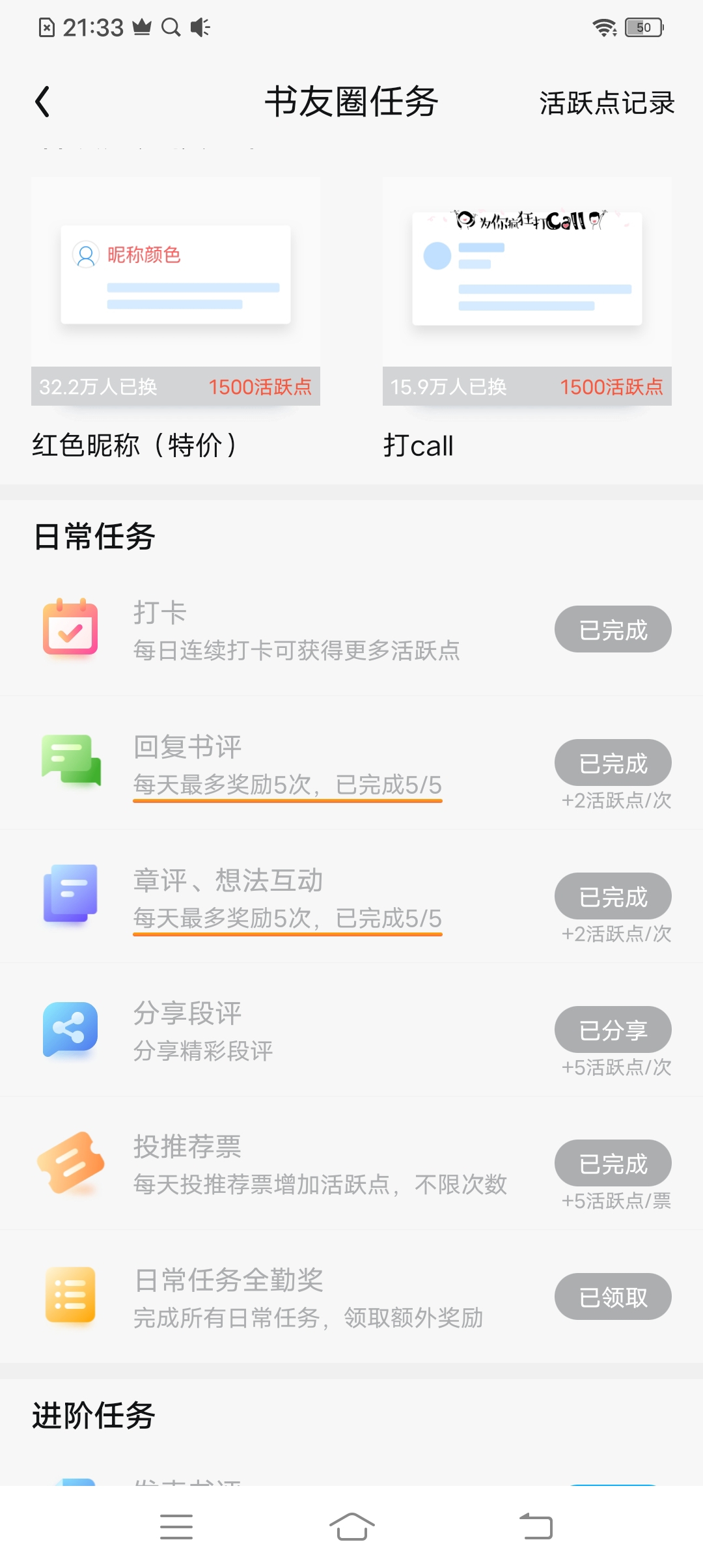Tap the 已完成 button for 打卡
This screenshot has width=703, height=1568.
[x=613, y=629]
